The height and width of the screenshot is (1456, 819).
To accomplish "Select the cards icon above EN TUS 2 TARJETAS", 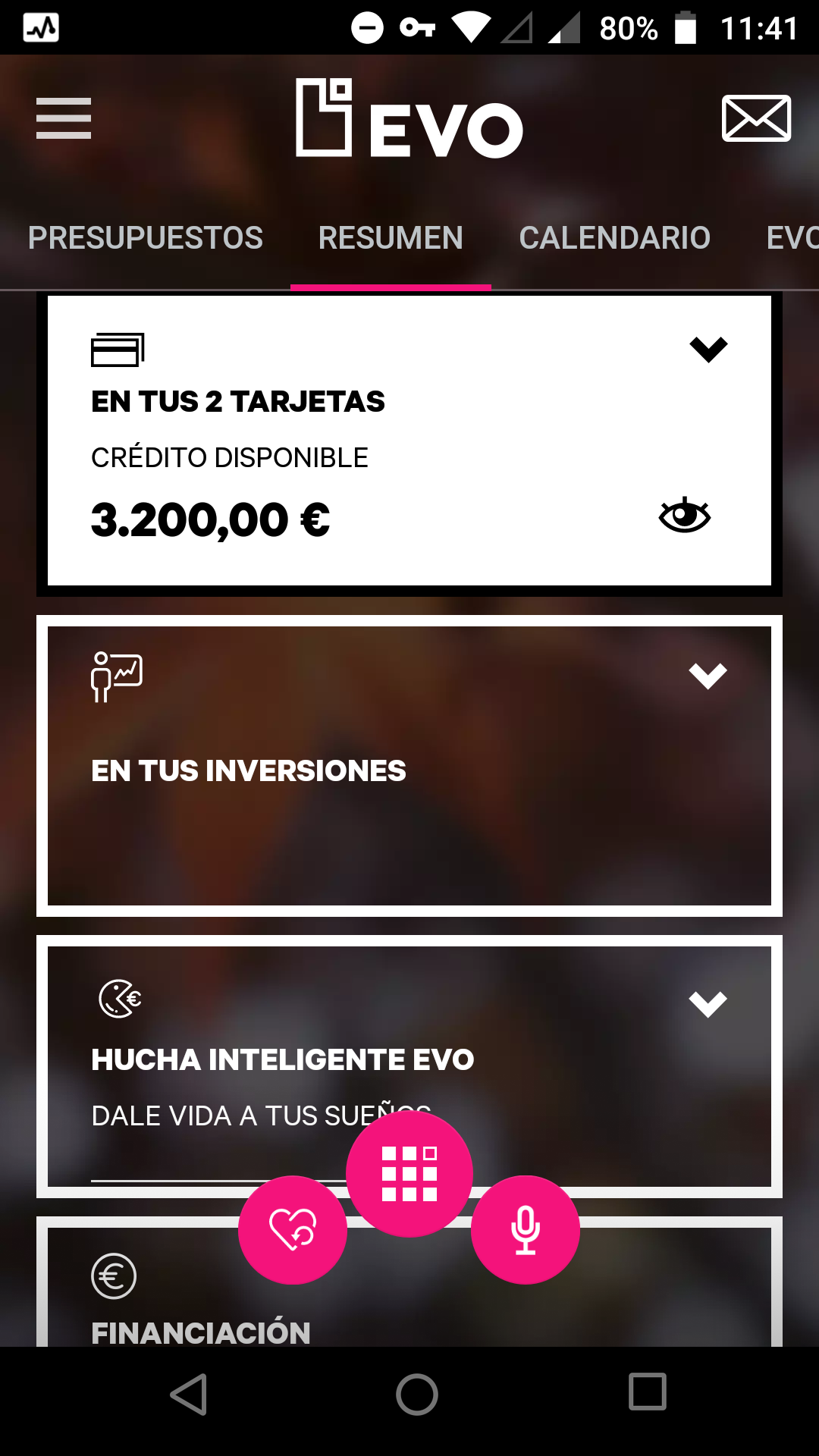I will point(117,350).
